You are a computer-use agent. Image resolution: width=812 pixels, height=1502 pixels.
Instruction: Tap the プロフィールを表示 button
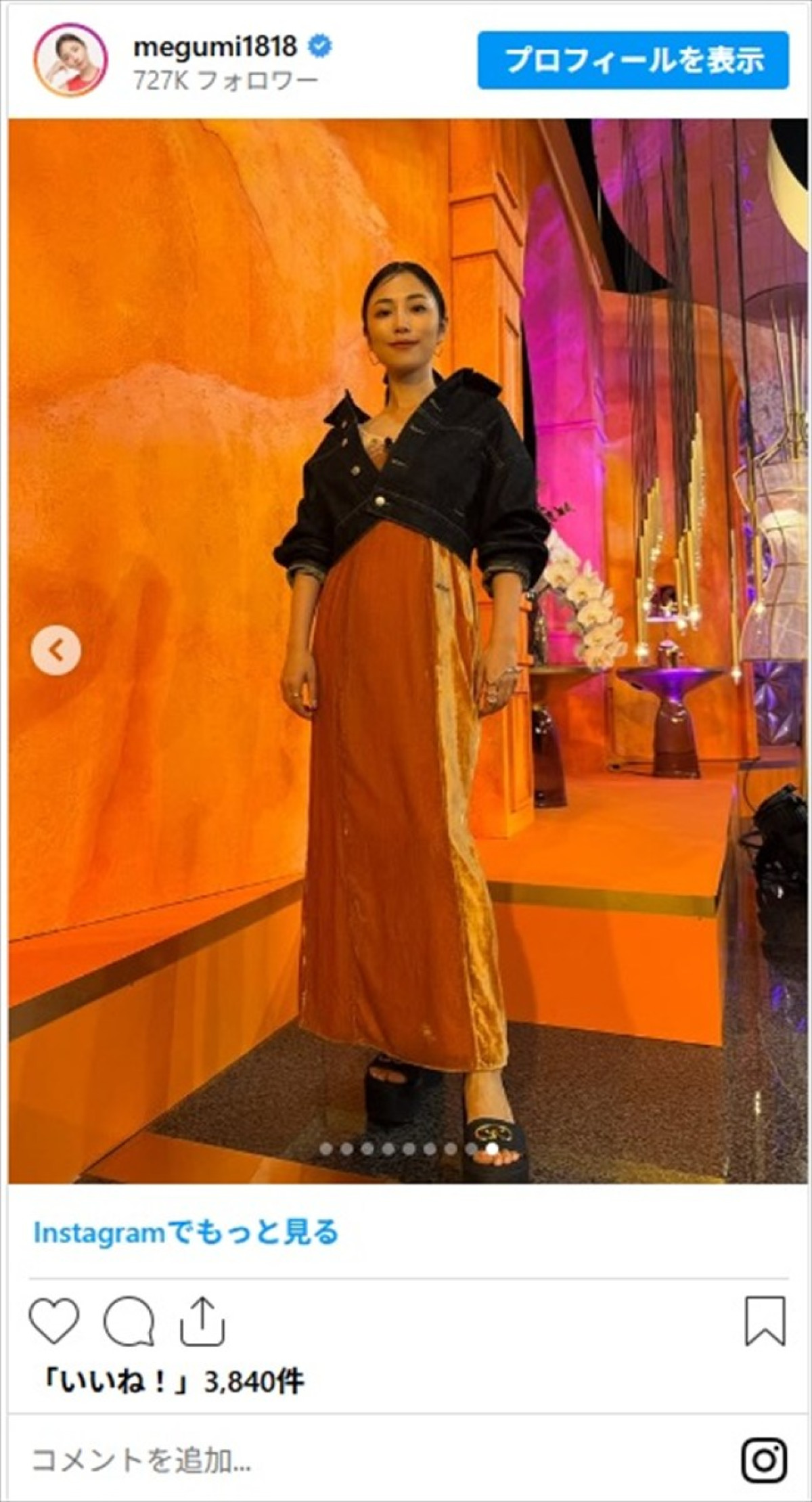[x=633, y=60]
